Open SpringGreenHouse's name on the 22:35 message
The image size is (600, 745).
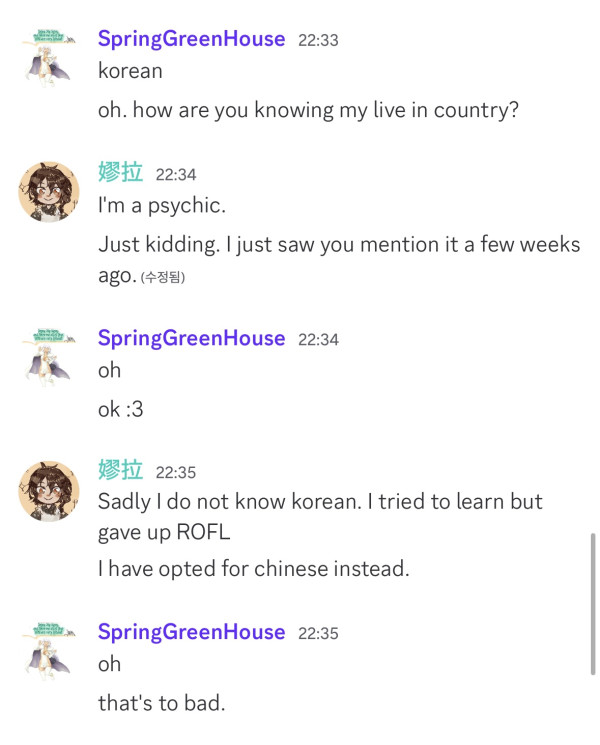pyautogui.click(x=191, y=632)
